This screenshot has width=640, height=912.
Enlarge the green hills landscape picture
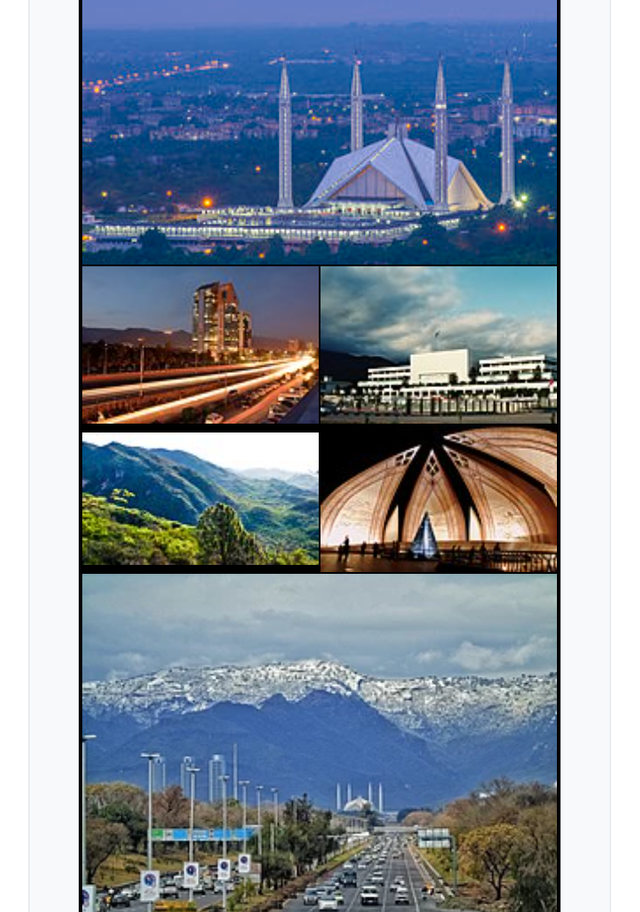click(200, 498)
